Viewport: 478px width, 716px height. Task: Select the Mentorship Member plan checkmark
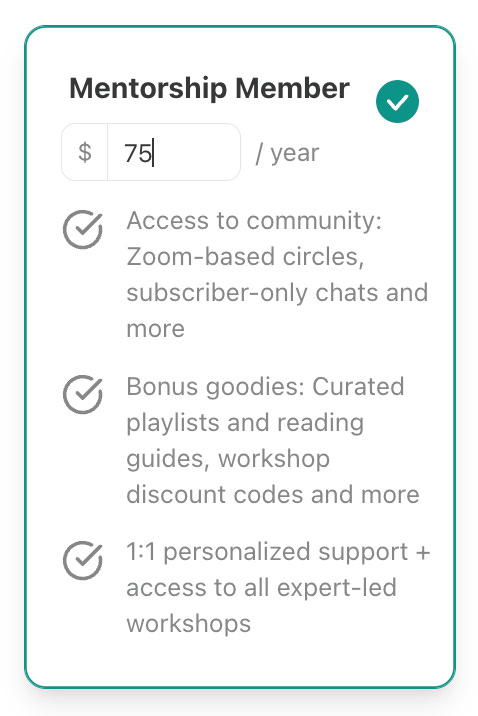[397, 101]
